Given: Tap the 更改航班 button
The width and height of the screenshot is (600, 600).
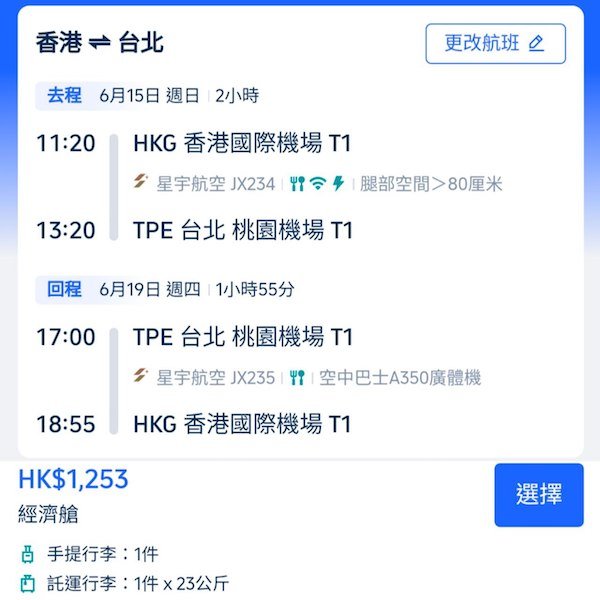Looking at the screenshot, I should (x=495, y=43).
